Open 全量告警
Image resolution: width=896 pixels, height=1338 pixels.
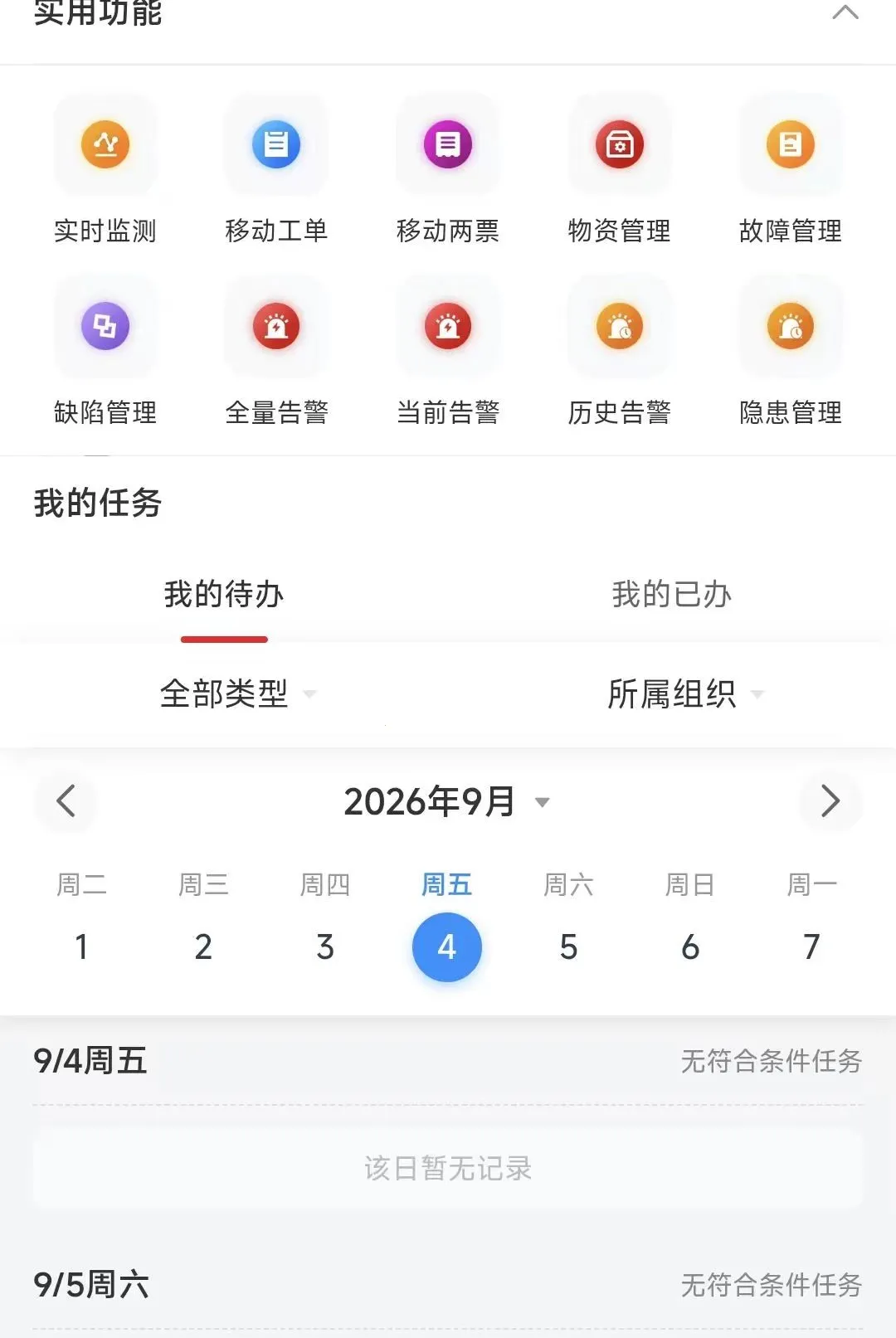276,351
